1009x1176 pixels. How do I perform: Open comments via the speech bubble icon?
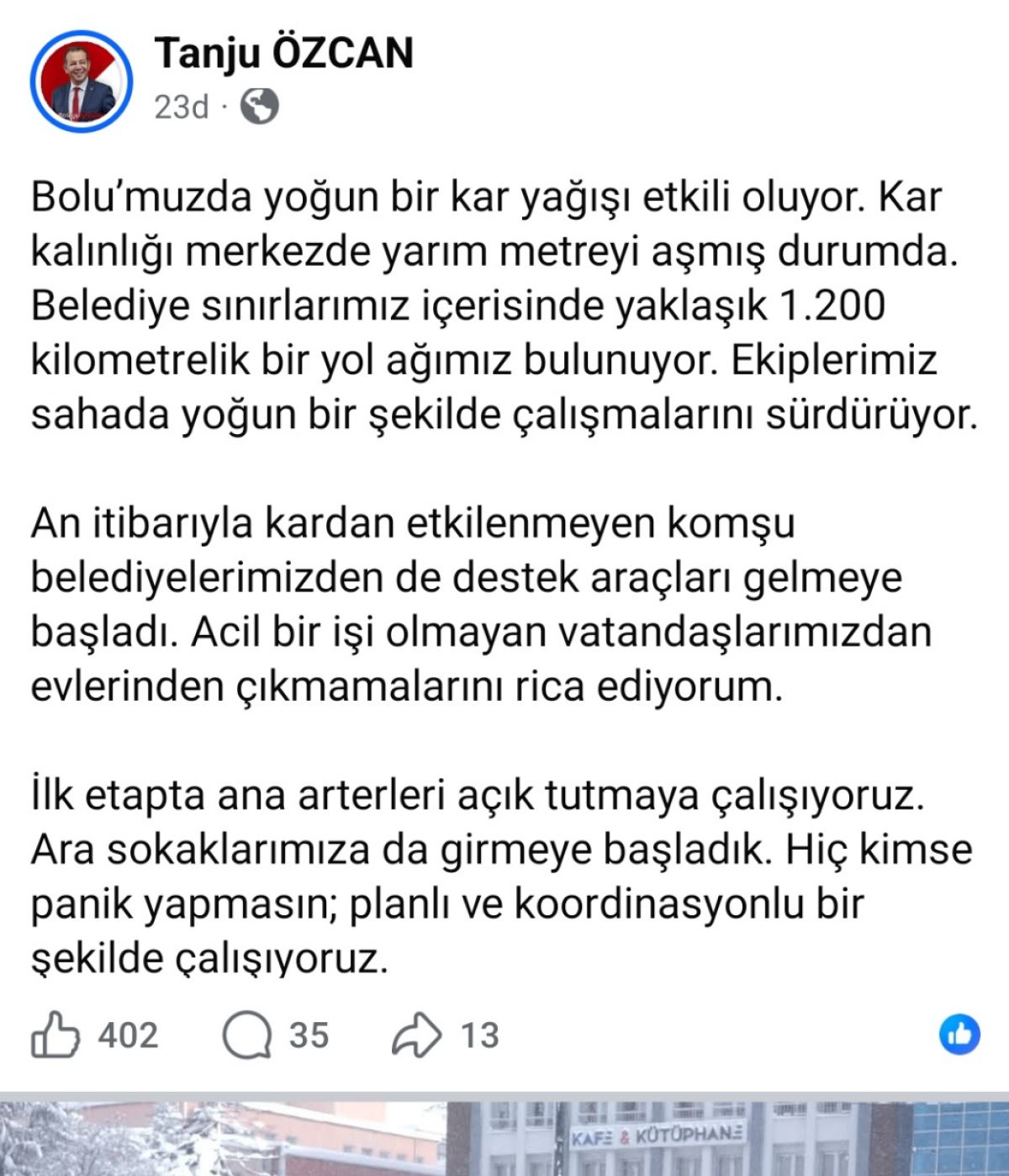[x=248, y=1035]
